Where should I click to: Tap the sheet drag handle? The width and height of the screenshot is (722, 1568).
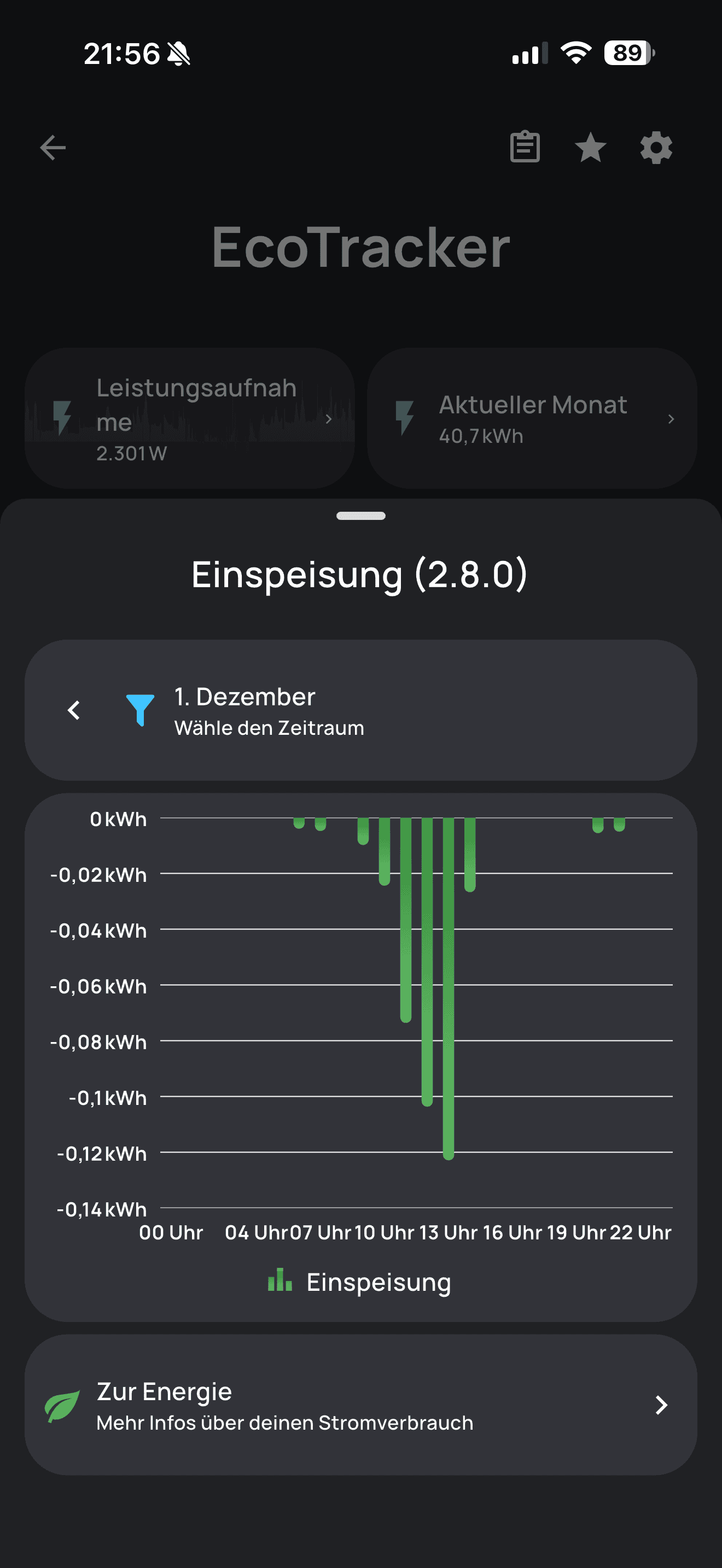[361, 516]
